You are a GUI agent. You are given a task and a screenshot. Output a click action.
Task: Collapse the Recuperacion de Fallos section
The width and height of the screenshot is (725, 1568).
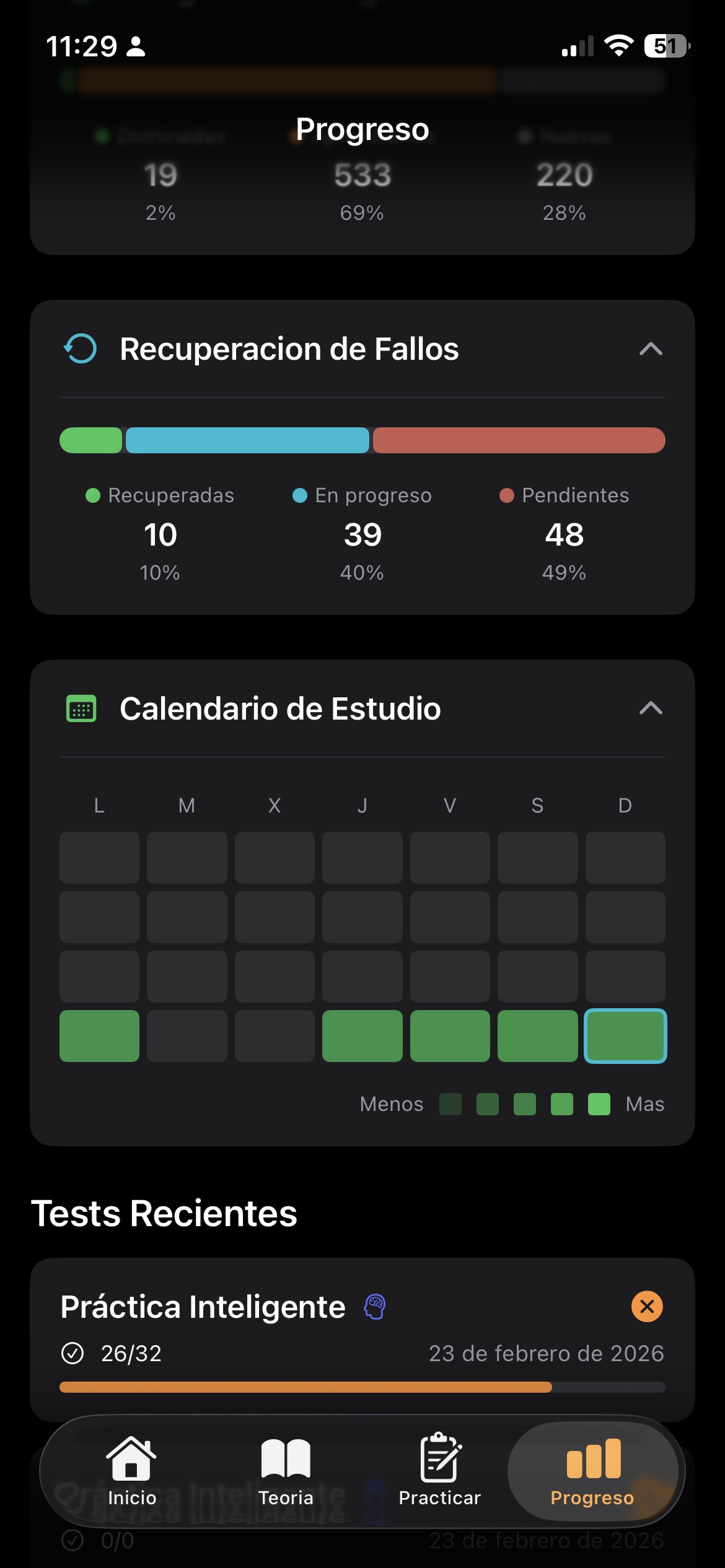[x=652, y=350]
